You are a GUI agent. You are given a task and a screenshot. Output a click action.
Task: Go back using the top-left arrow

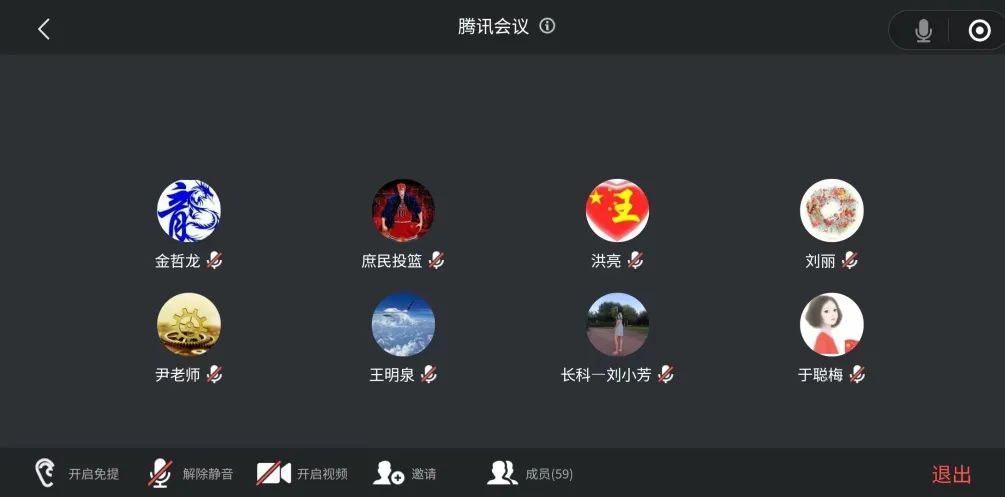pyautogui.click(x=43, y=29)
